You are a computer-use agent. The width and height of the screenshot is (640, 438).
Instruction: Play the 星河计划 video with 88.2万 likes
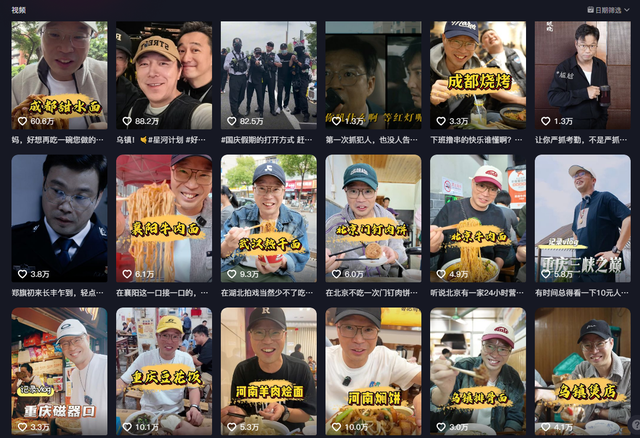[164, 75]
